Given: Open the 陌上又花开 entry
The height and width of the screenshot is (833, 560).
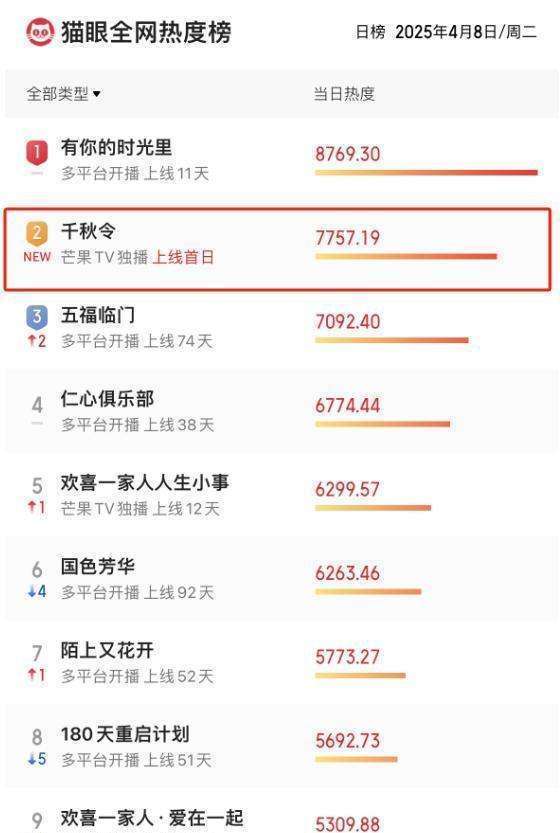Looking at the screenshot, I should point(282,662).
